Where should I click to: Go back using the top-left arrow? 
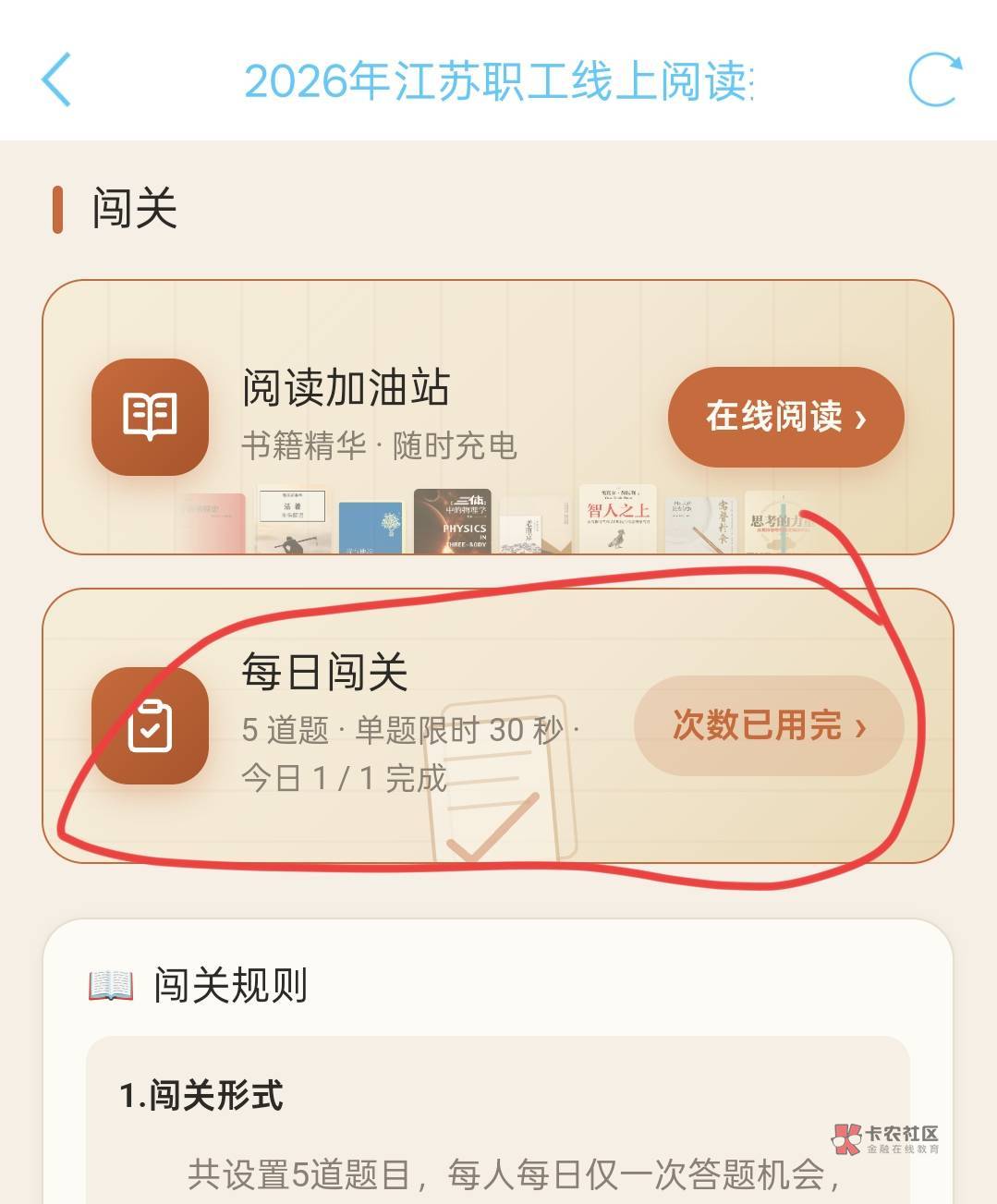[56, 79]
